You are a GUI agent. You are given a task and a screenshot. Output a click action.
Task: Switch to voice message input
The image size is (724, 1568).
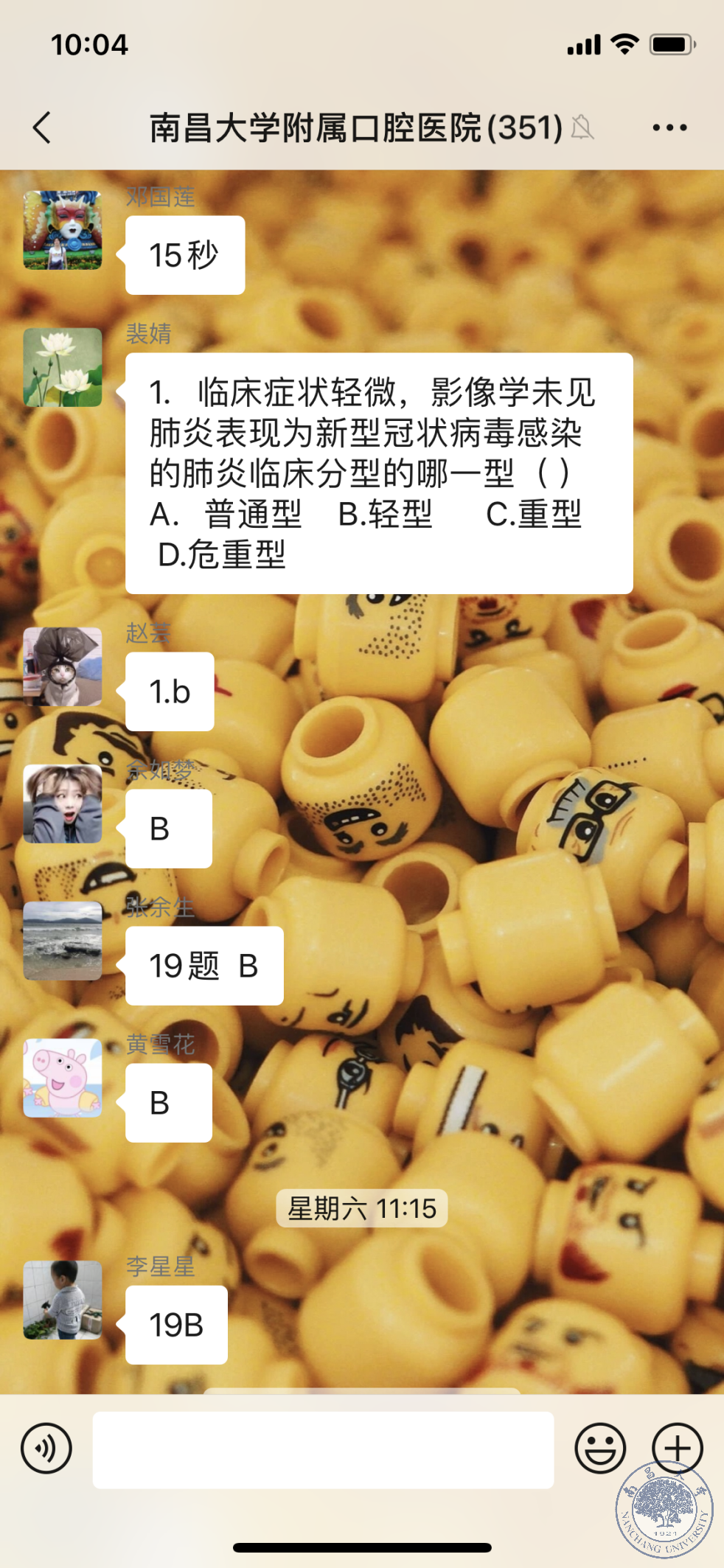coord(46,1448)
